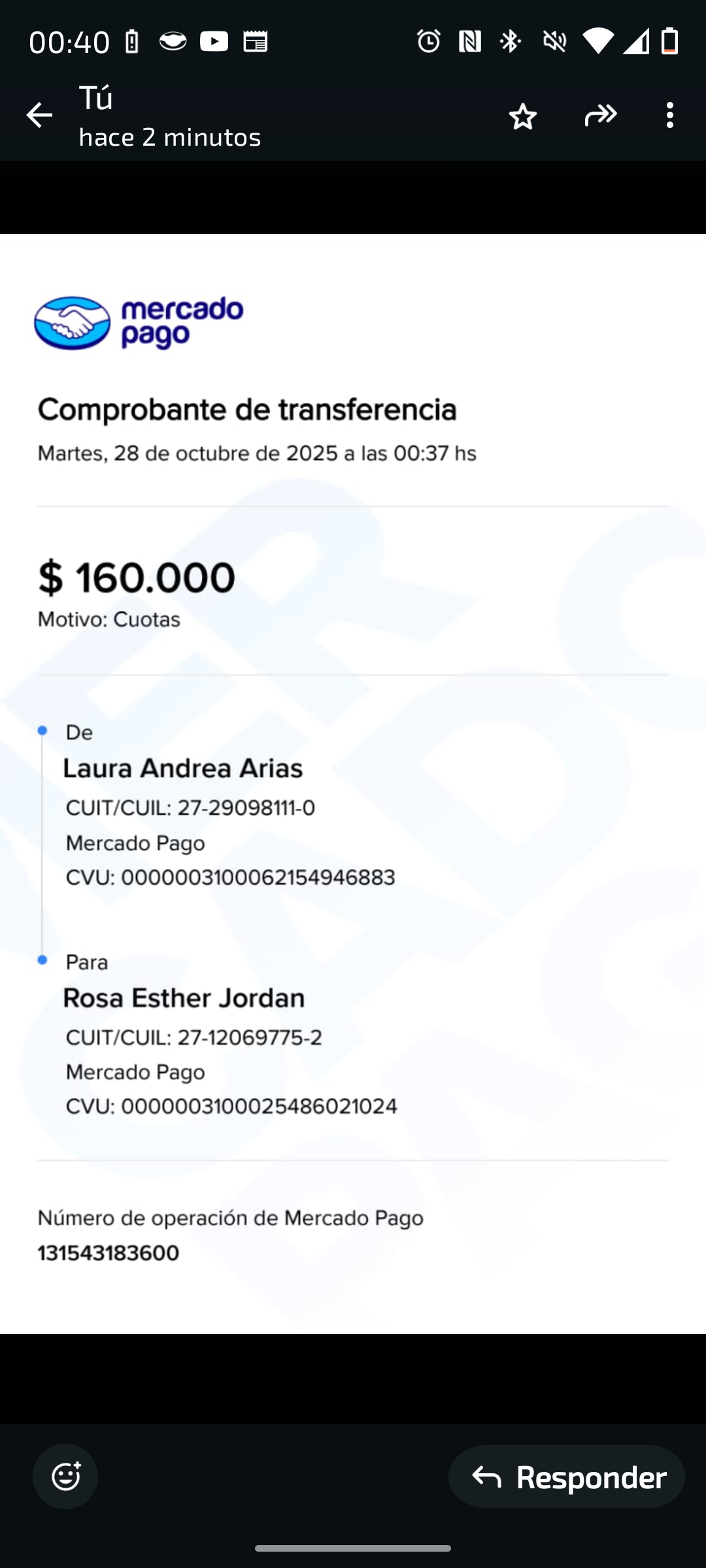React with the emoji button

65,1476
